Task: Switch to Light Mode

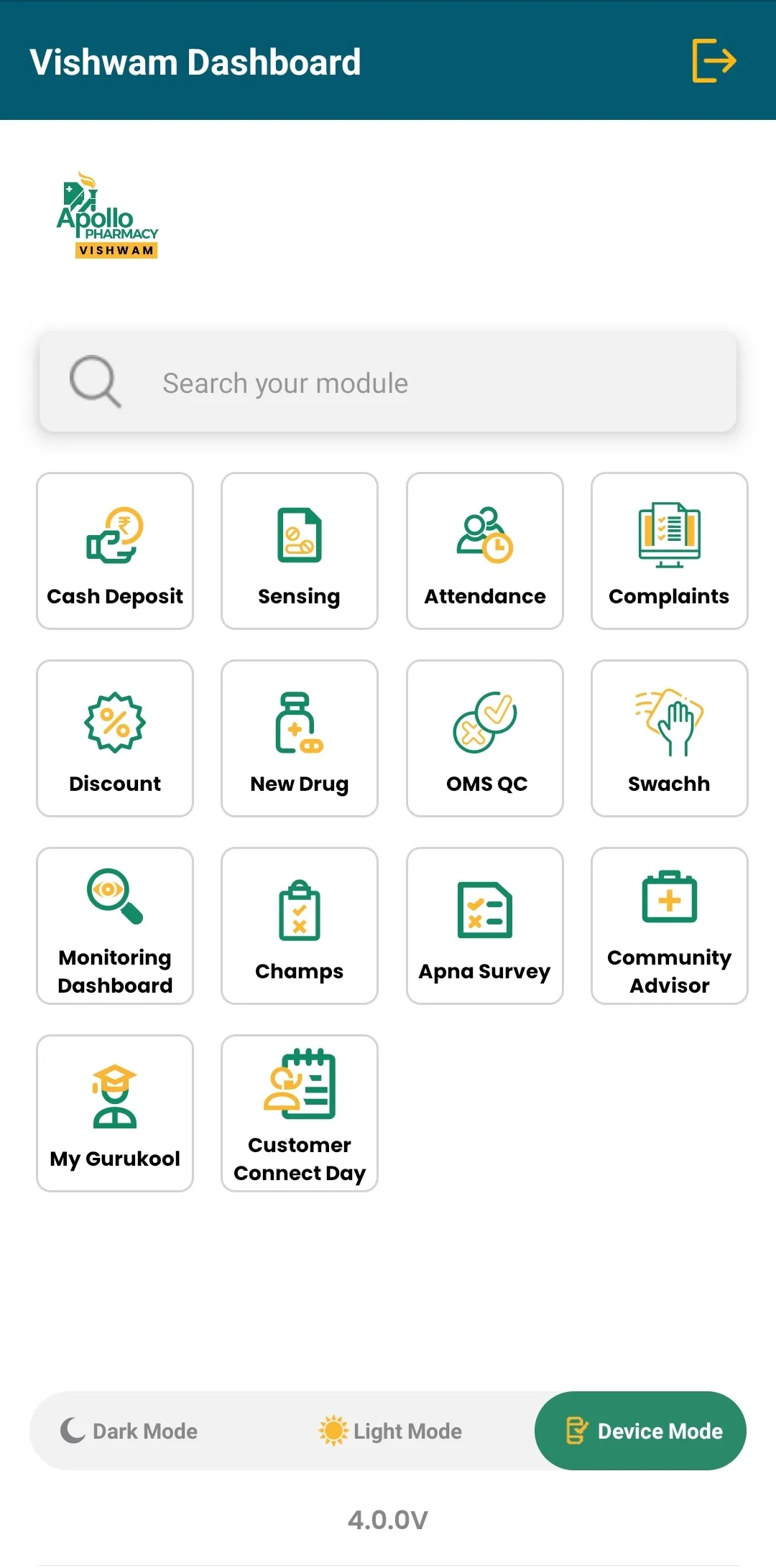Action: tap(390, 1431)
